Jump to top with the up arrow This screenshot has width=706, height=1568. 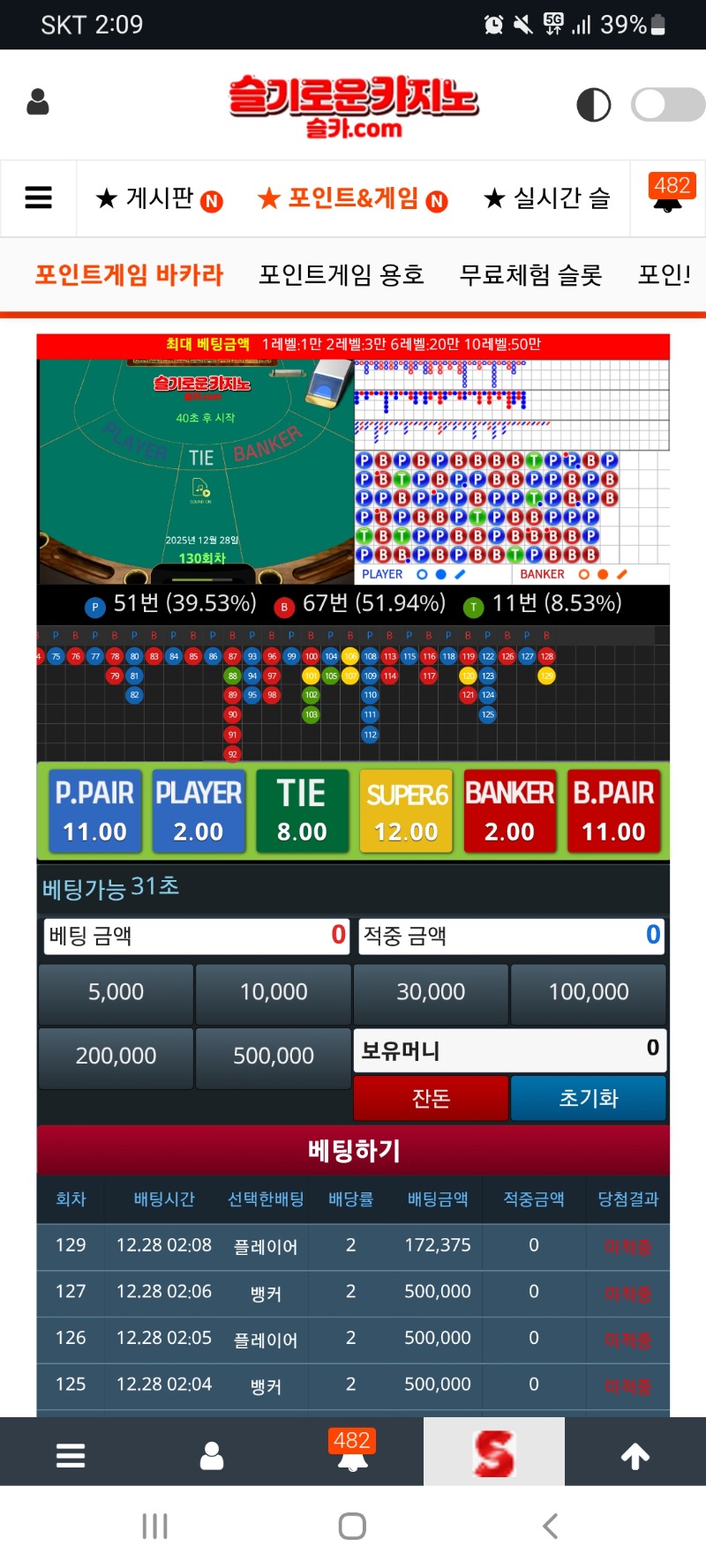[x=635, y=1456]
